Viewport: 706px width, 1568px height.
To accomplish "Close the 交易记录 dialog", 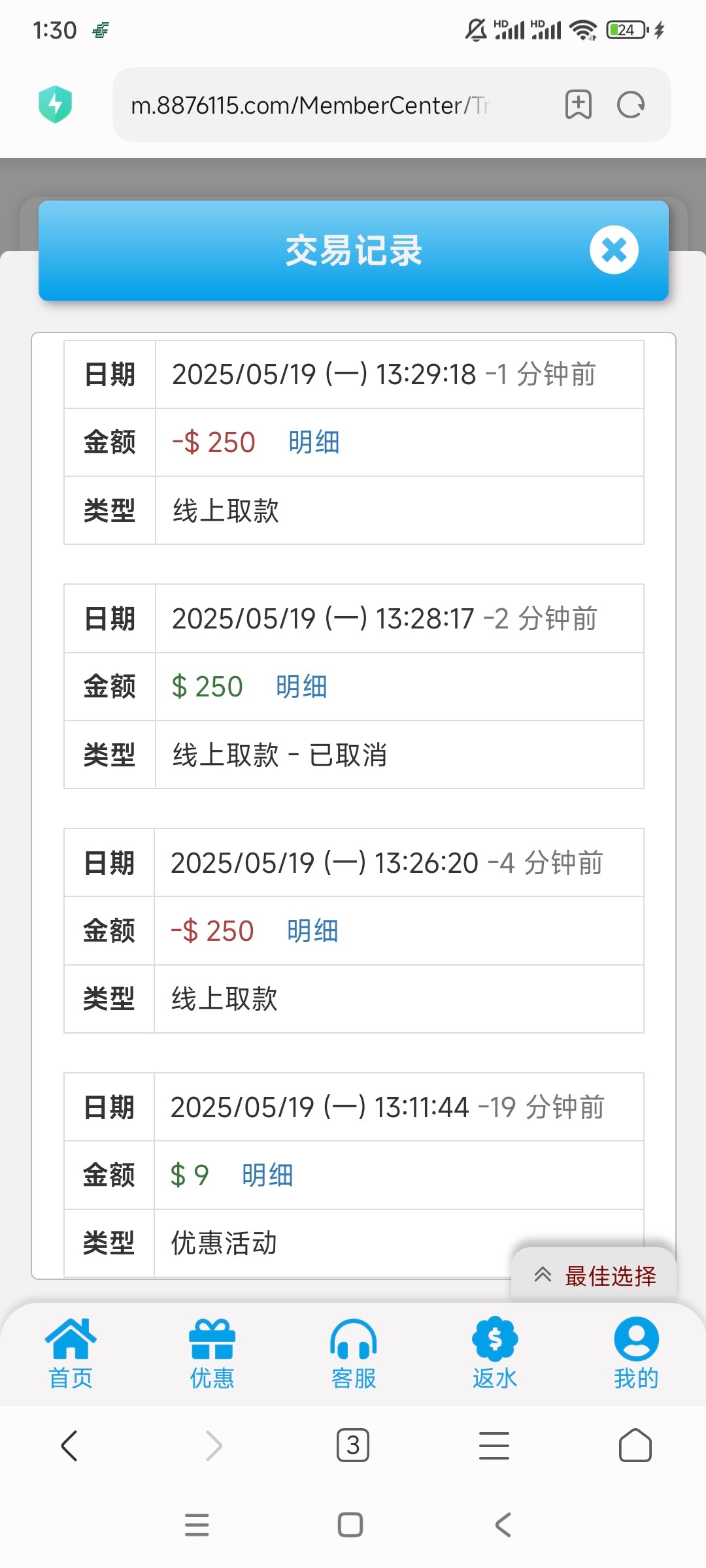I will (614, 250).
